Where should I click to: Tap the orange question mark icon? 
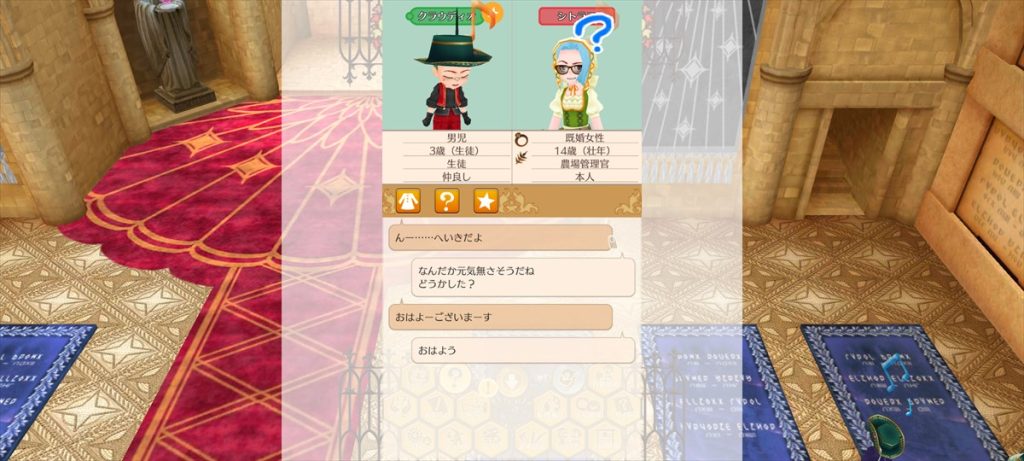pyautogui.click(x=446, y=200)
